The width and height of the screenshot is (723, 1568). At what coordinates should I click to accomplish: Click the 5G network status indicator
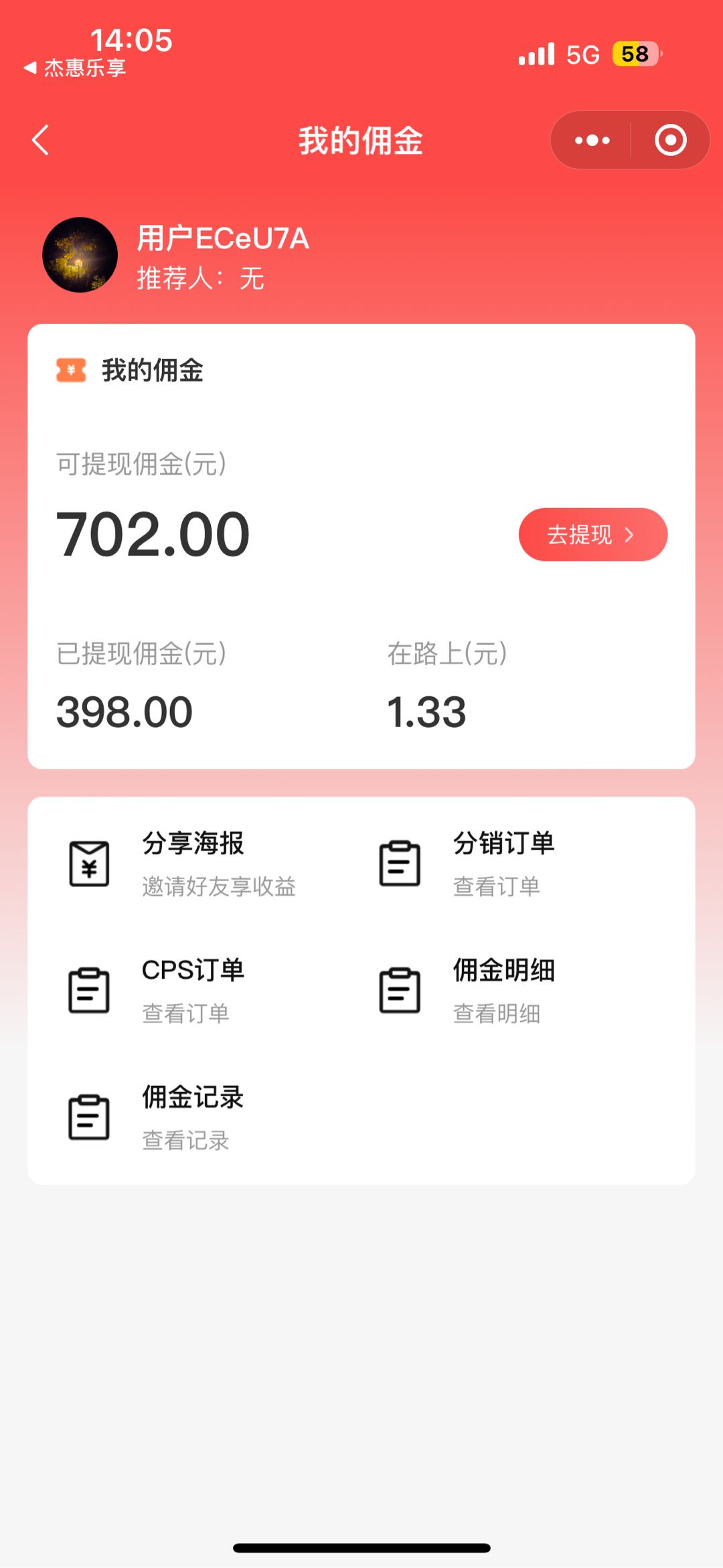coord(582,56)
